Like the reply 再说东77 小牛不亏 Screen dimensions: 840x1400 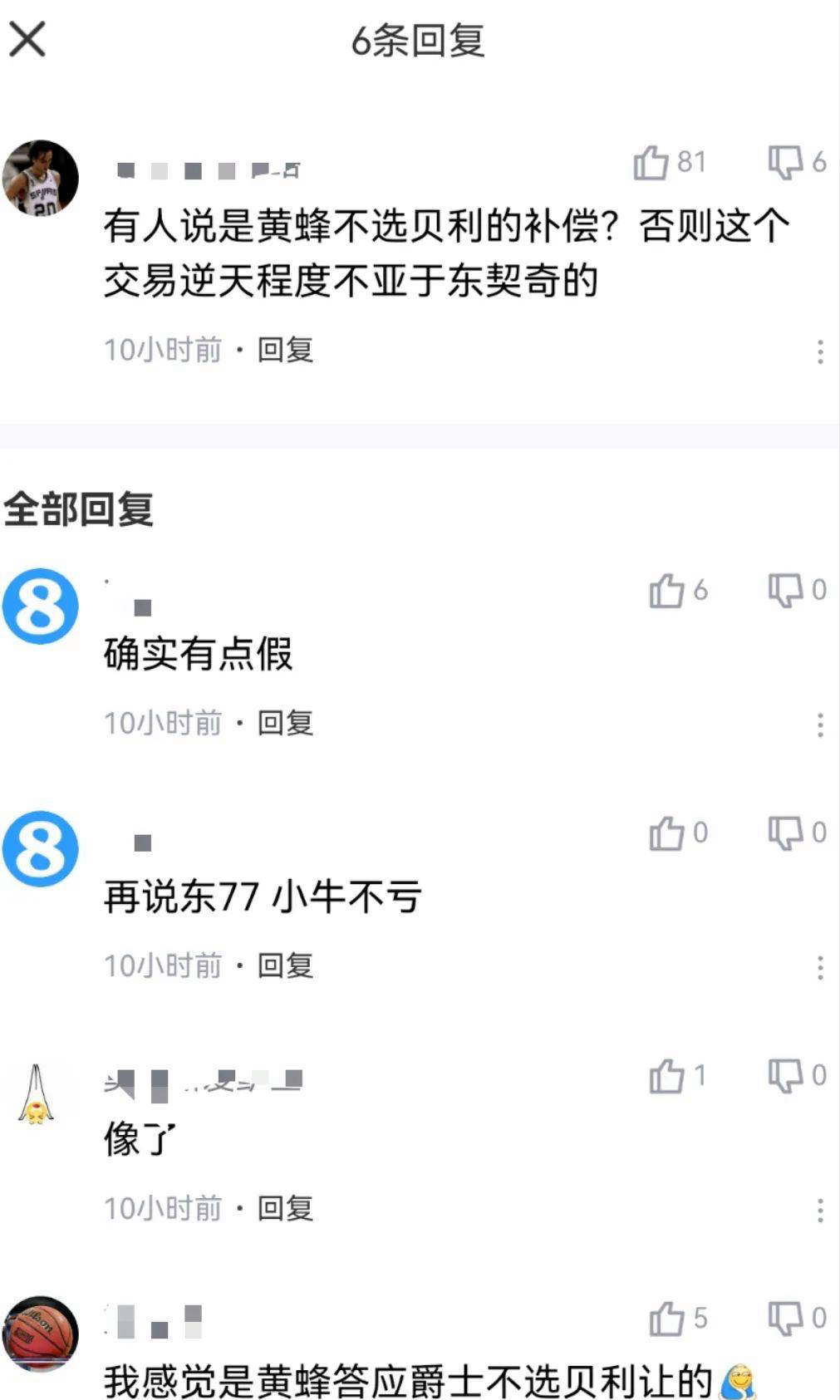pyautogui.click(x=666, y=833)
